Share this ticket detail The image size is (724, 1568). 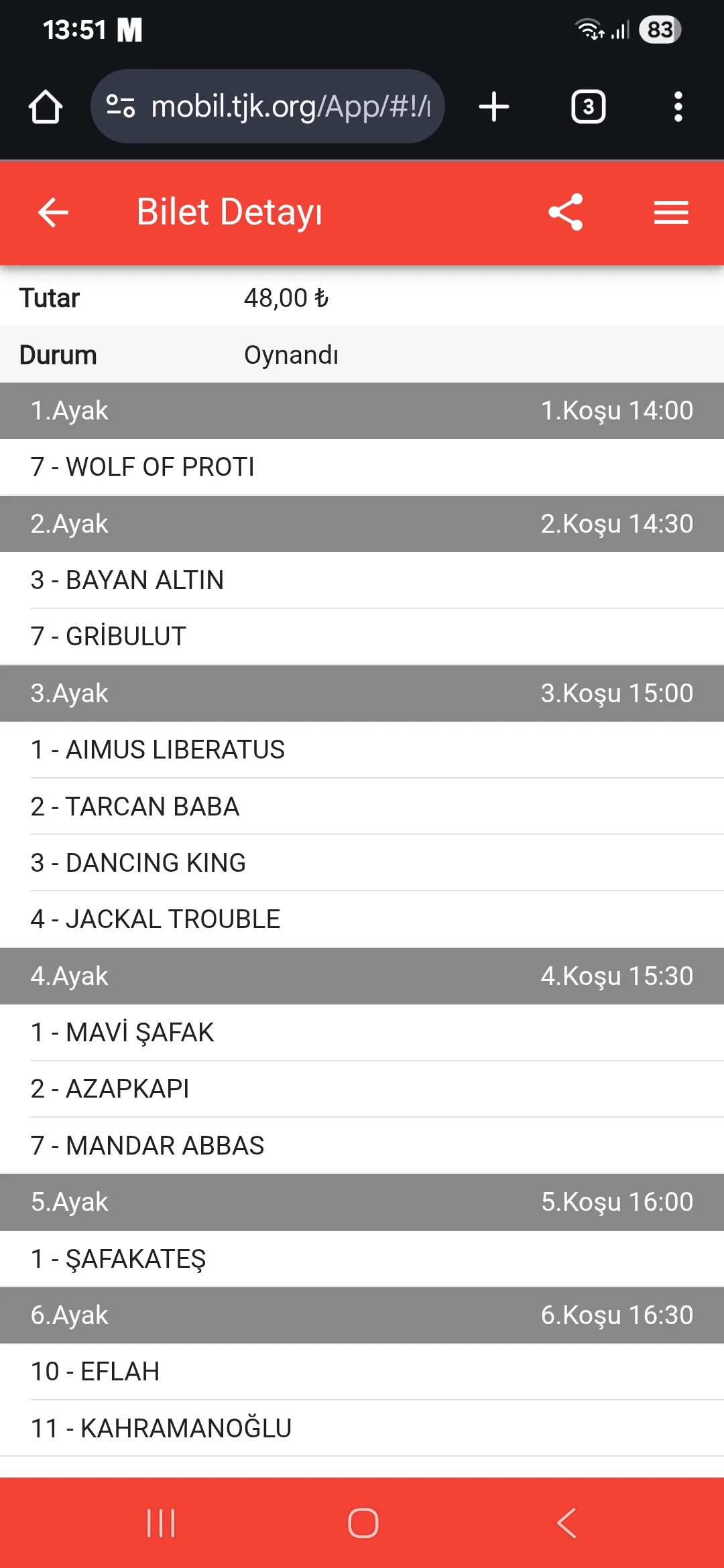pyautogui.click(x=566, y=212)
